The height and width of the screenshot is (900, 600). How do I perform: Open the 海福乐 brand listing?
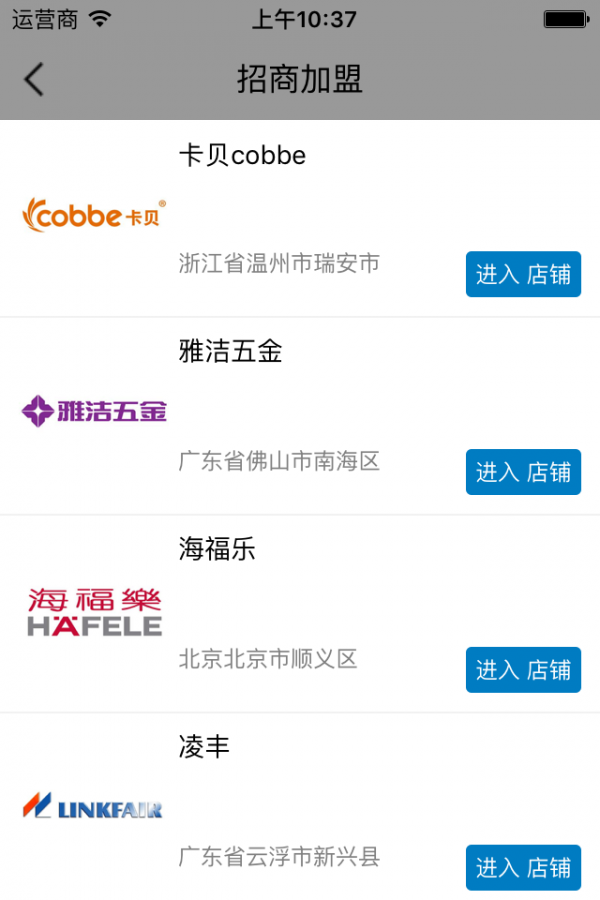218,549
